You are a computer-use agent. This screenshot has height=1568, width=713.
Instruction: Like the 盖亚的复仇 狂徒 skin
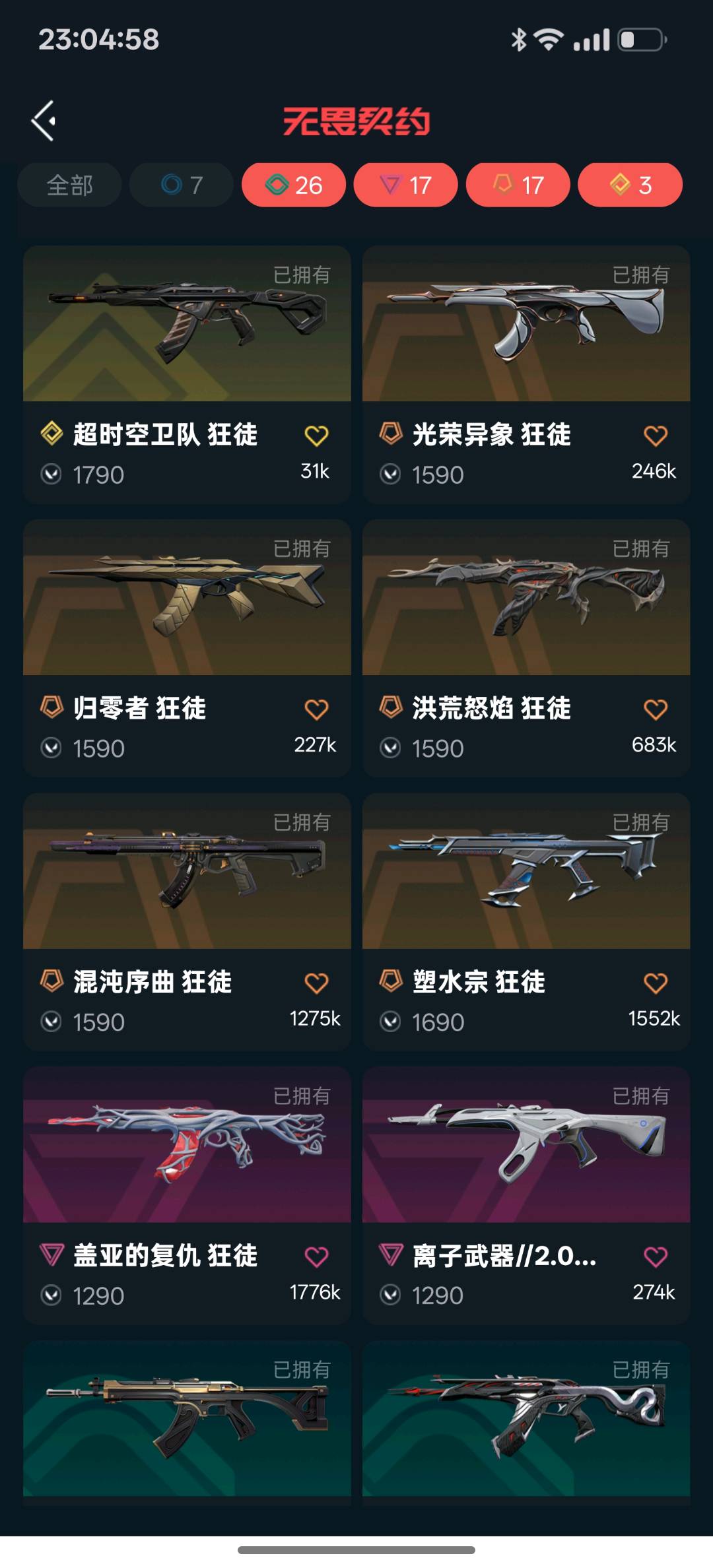tap(316, 1257)
